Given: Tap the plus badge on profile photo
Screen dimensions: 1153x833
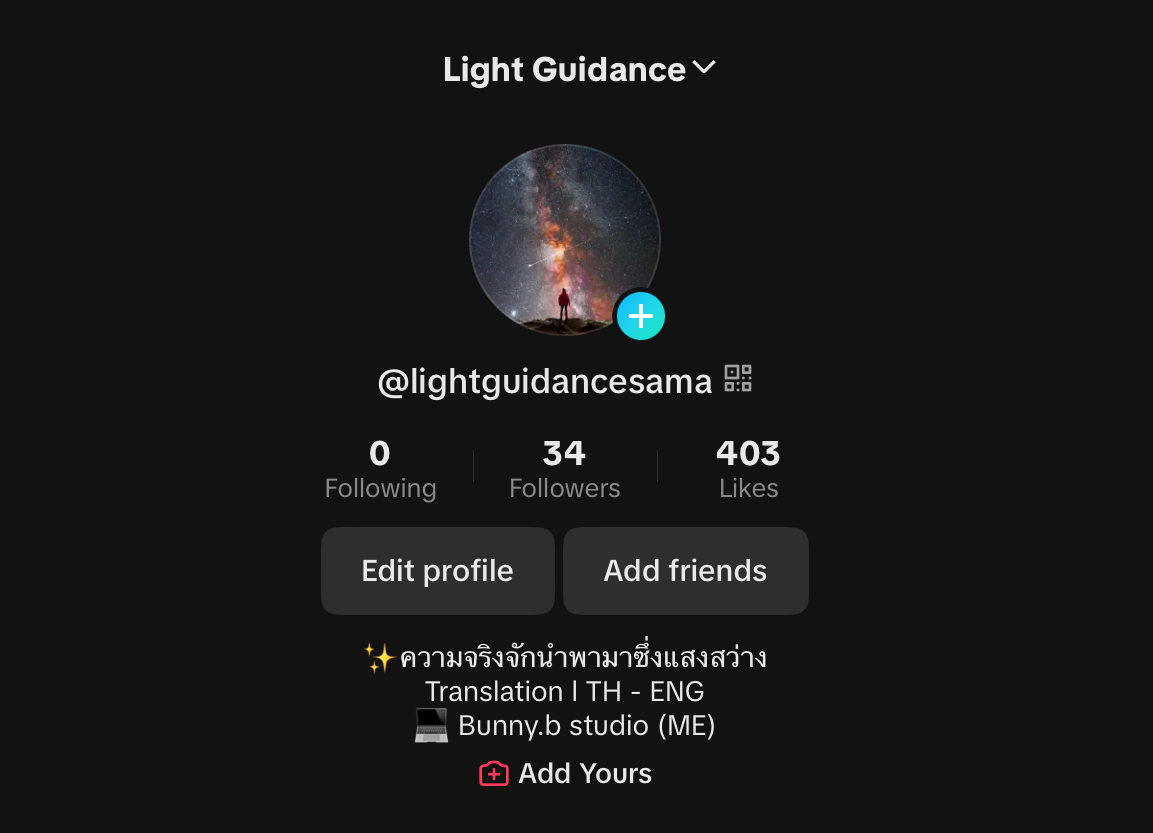Looking at the screenshot, I should (x=641, y=317).
